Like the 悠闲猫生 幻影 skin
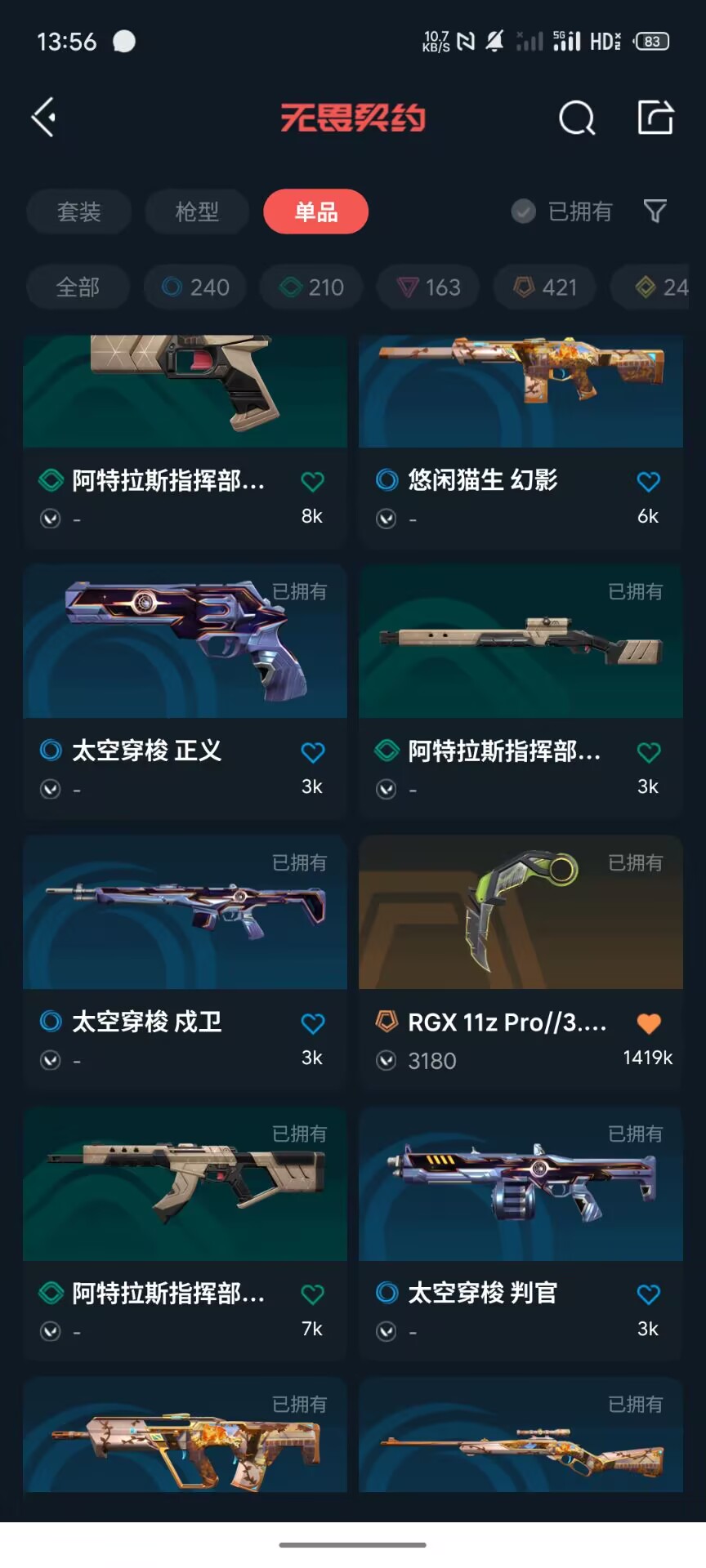 [648, 482]
